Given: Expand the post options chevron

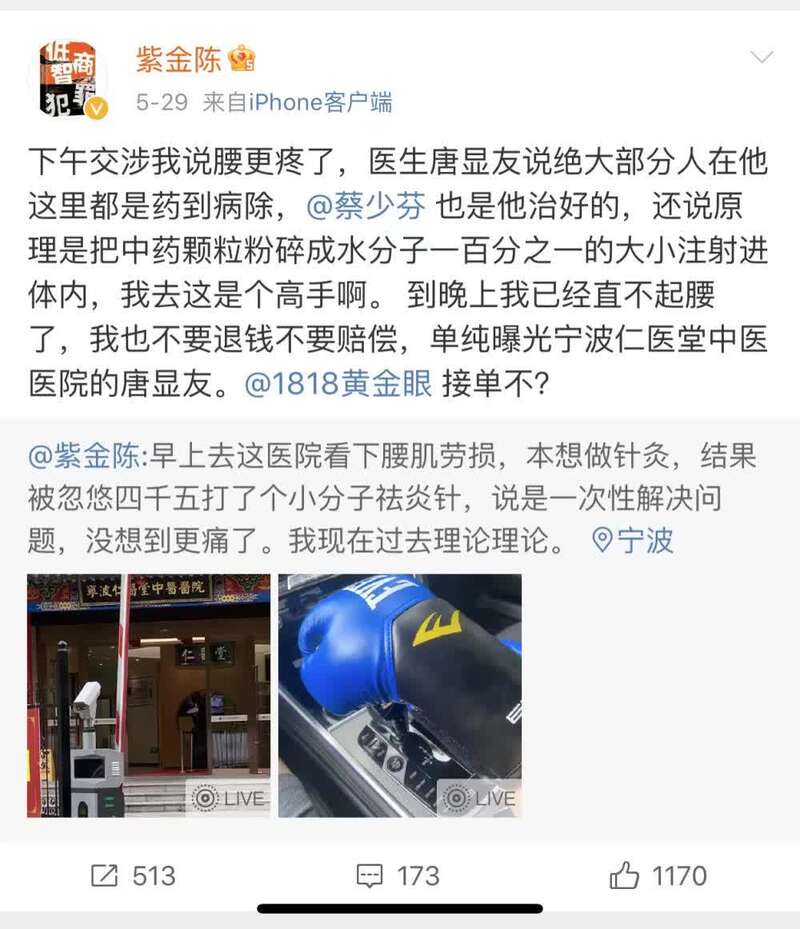Looking at the screenshot, I should coord(762,57).
